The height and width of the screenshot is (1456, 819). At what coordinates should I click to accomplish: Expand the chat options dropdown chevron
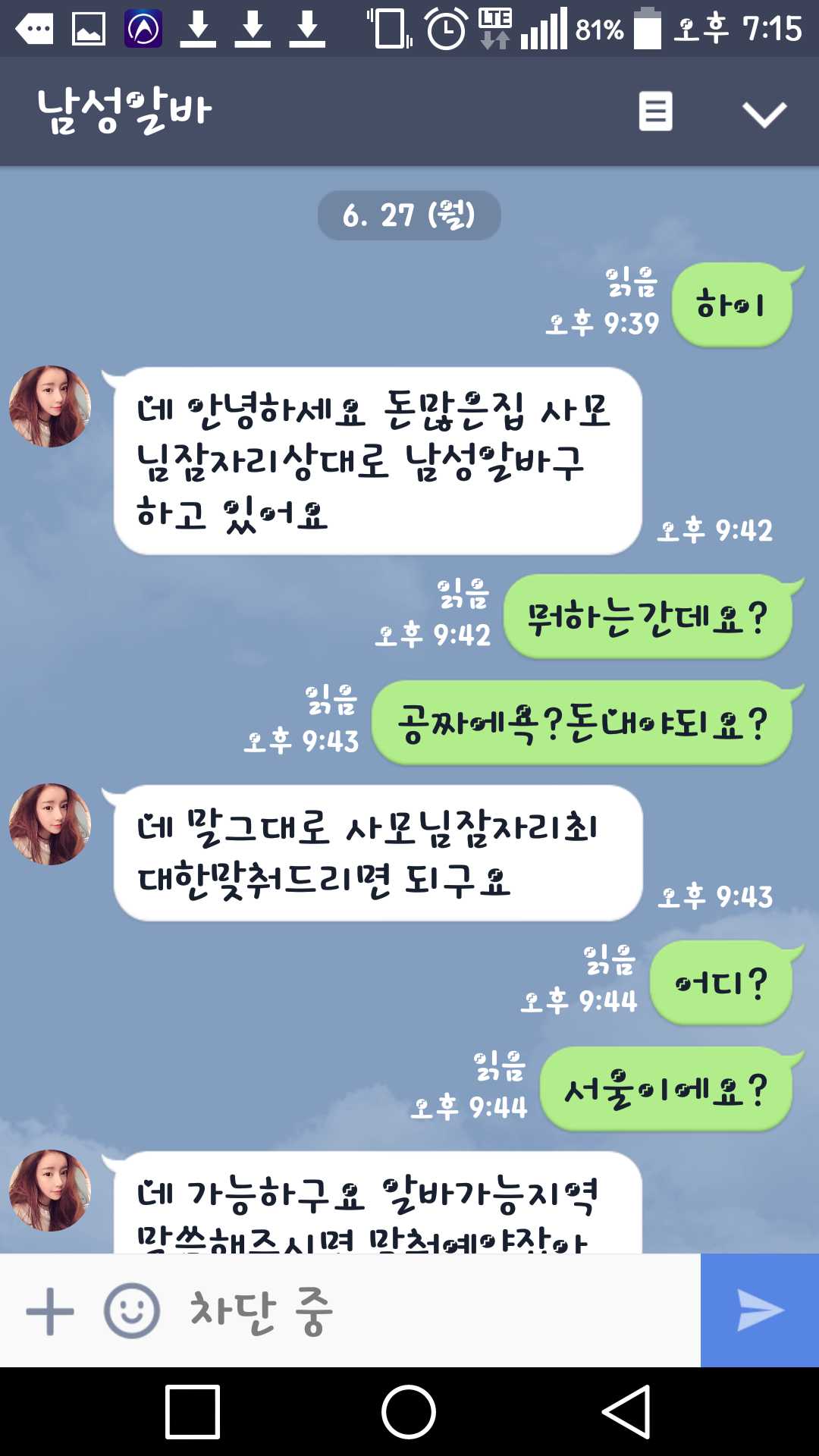[x=764, y=114]
